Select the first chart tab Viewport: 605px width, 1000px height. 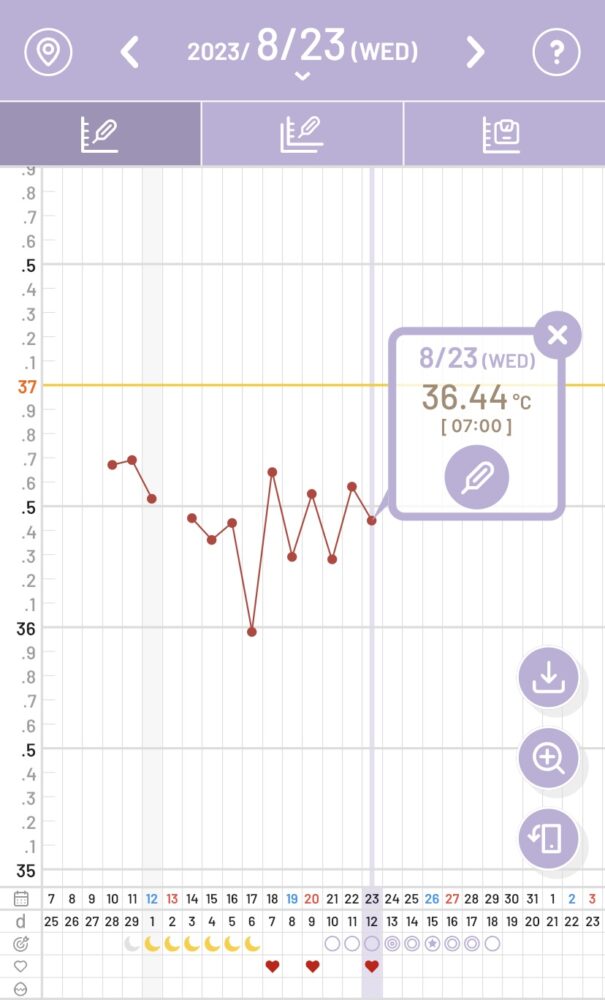coord(100,133)
